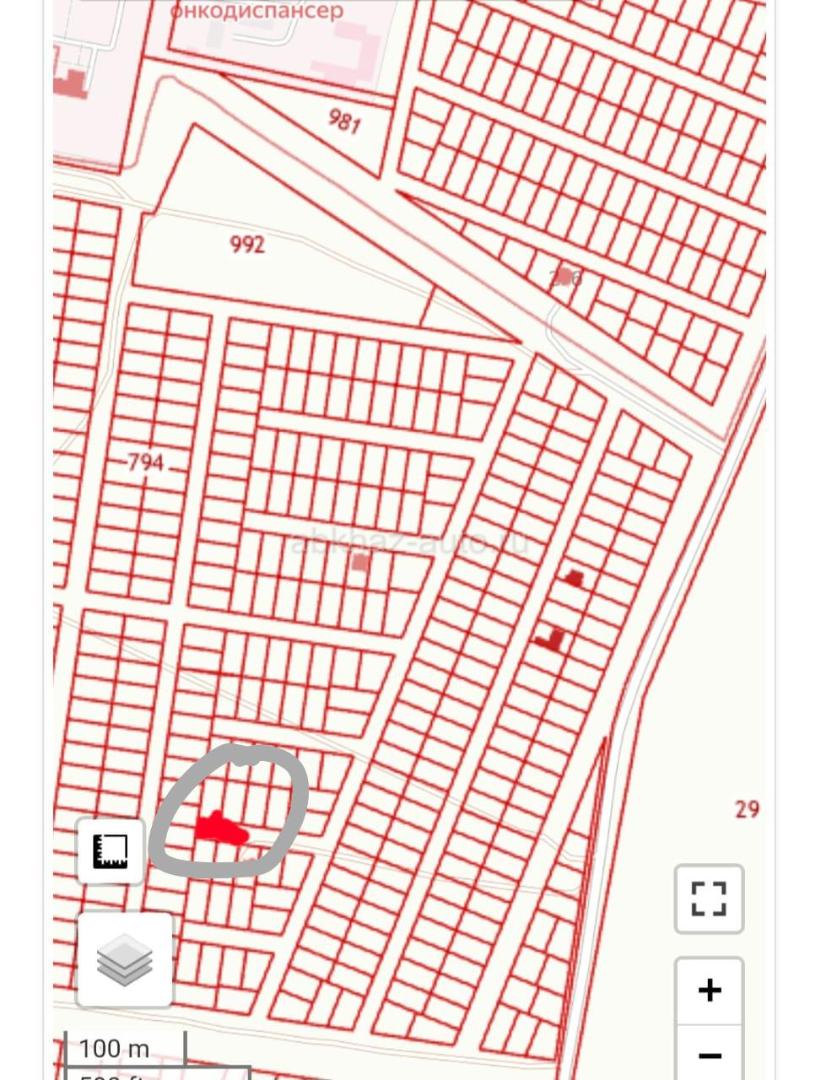Open the map layers selector
818x1080 pixels.
click(x=125, y=960)
